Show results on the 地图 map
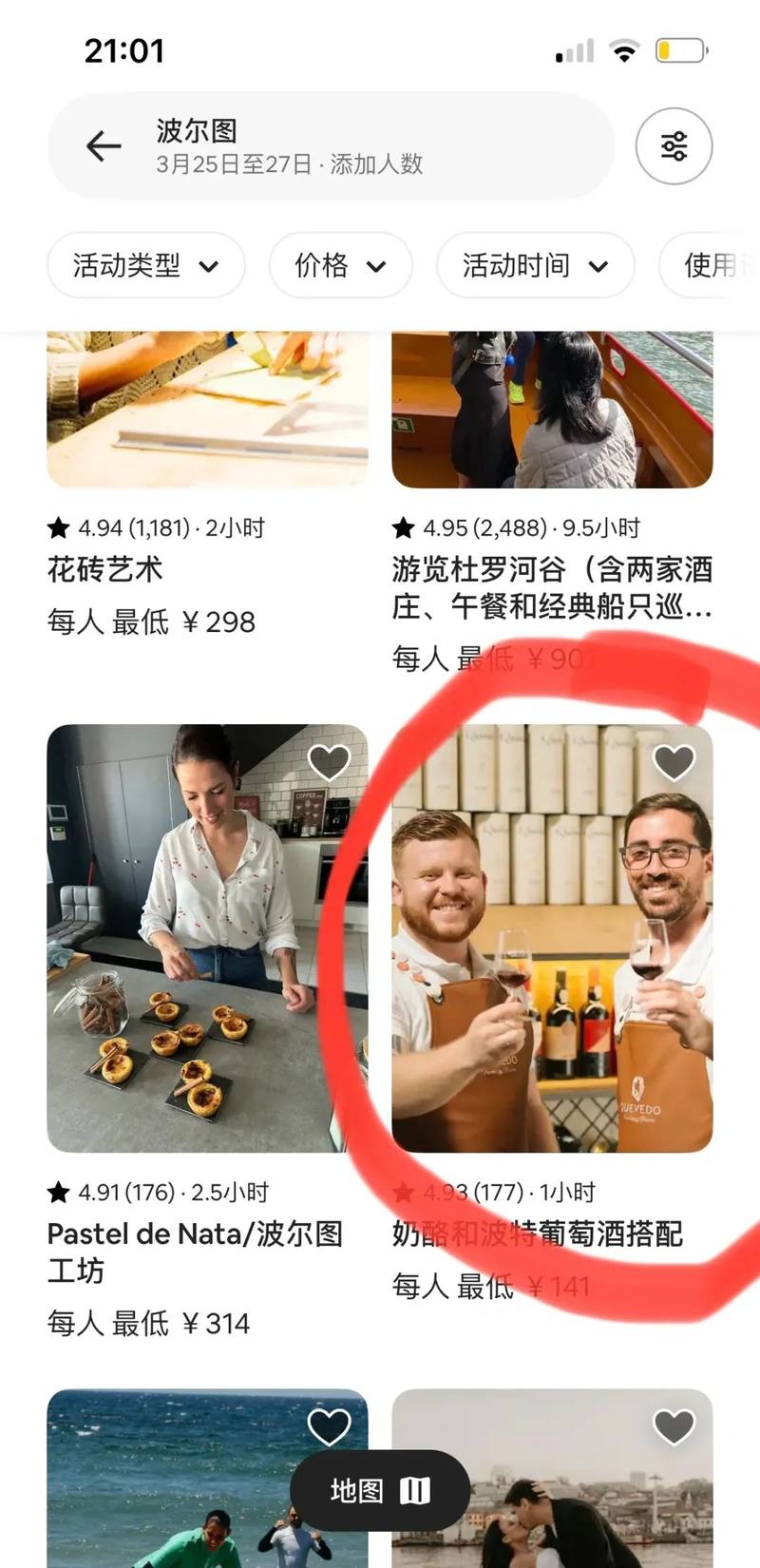Screen dimensions: 760x1568 pyautogui.click(x=380, y=1490)
